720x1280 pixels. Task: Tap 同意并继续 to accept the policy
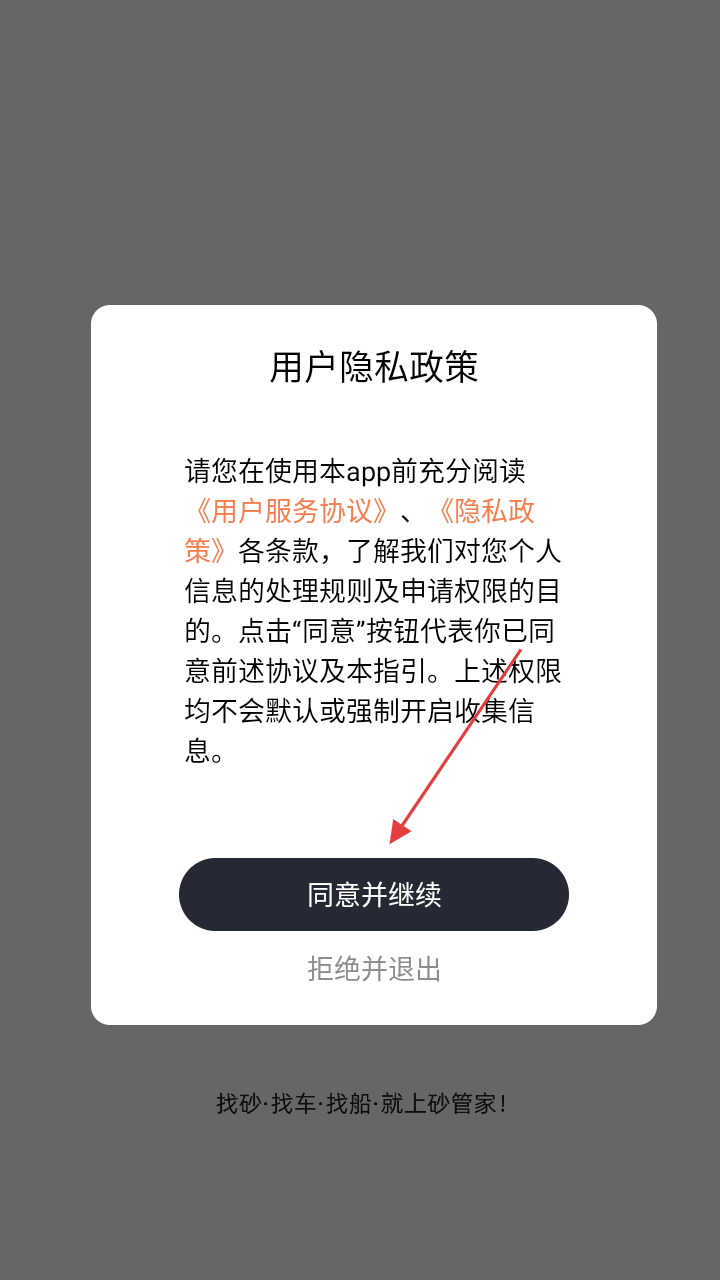click(373, 894)
